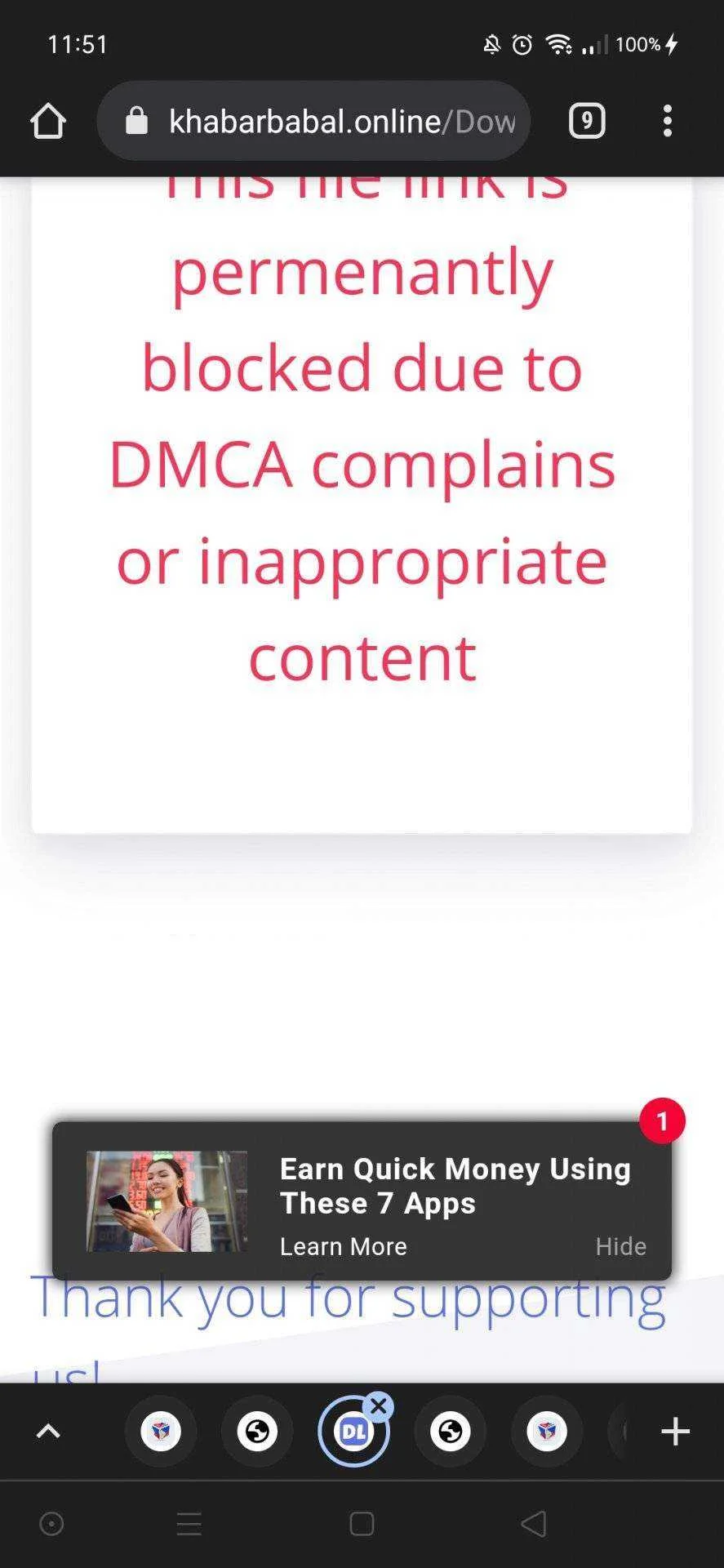Viewport: 724px width, 1568px height.
Task: Add a new tab with plus button
Action: coord(675,1431)
